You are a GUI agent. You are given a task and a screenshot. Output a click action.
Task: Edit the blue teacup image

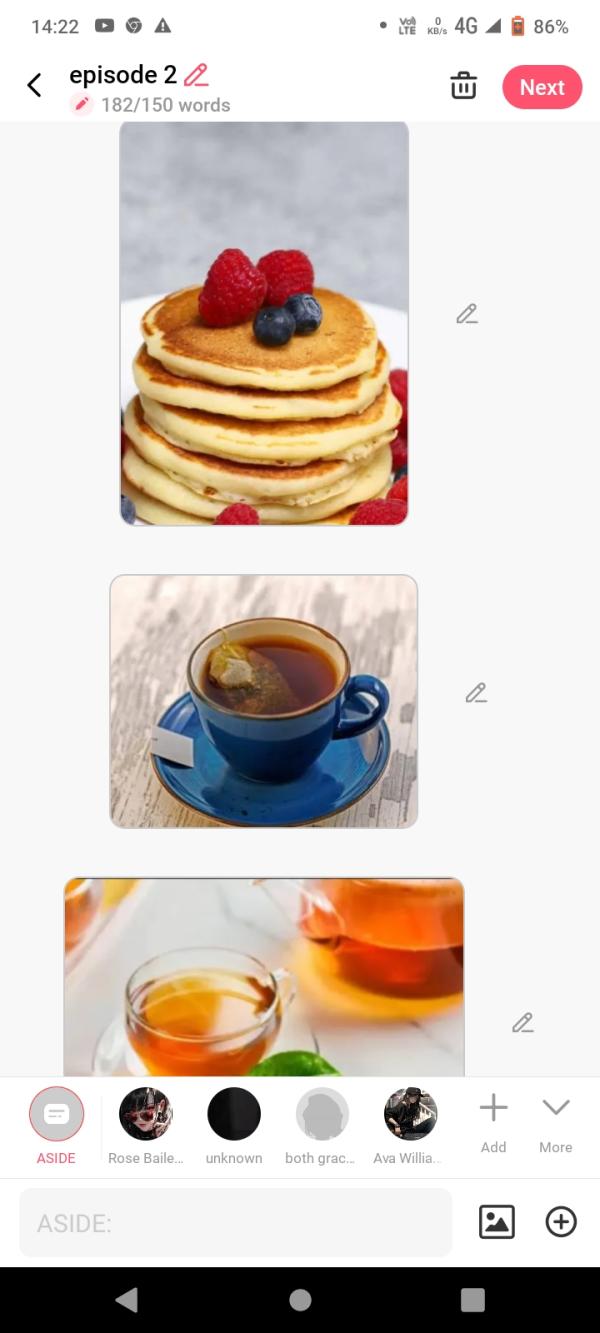(x=476, y=693)
